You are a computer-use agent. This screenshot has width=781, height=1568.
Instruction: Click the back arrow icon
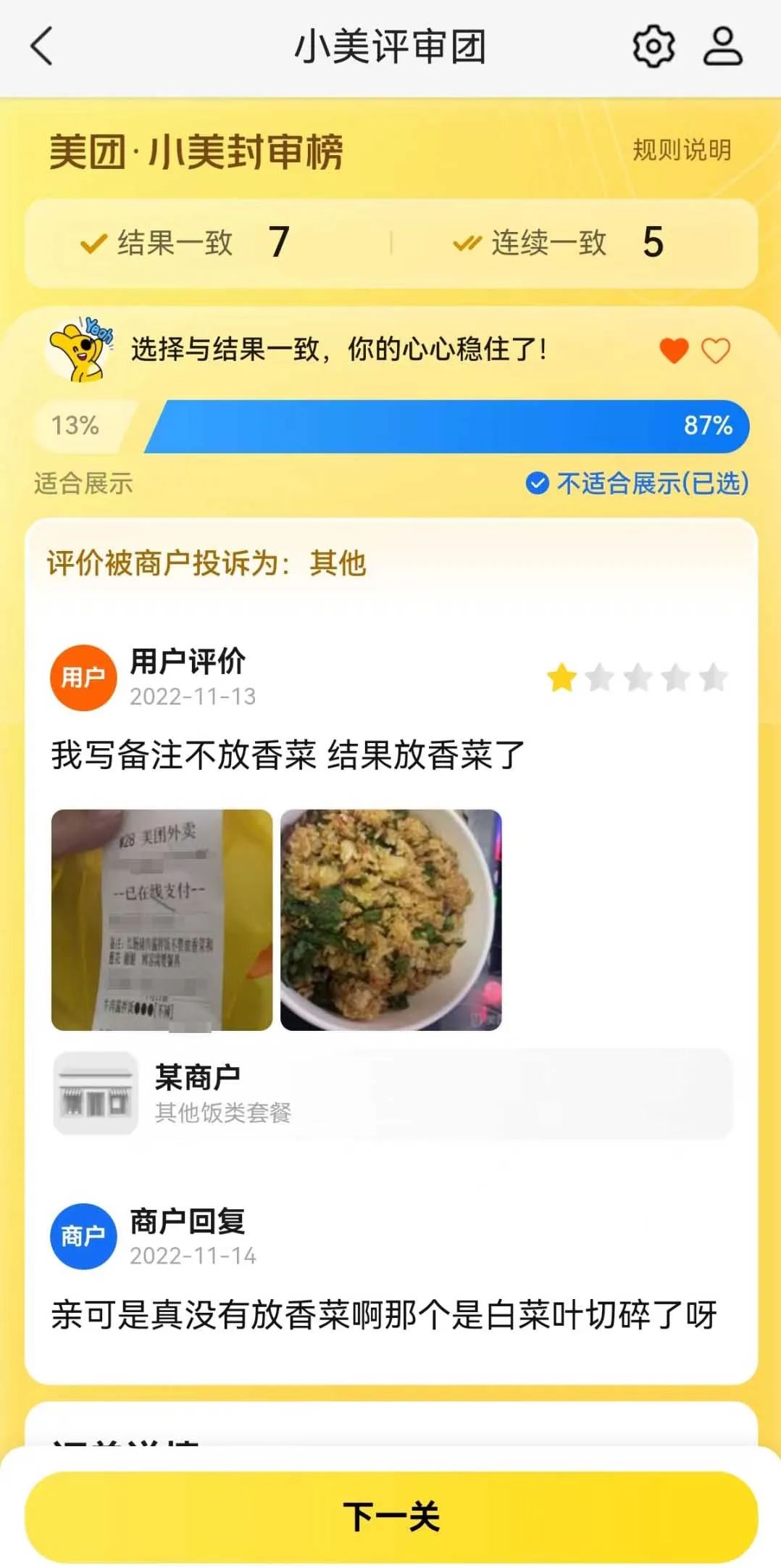(x=40, y=46)
